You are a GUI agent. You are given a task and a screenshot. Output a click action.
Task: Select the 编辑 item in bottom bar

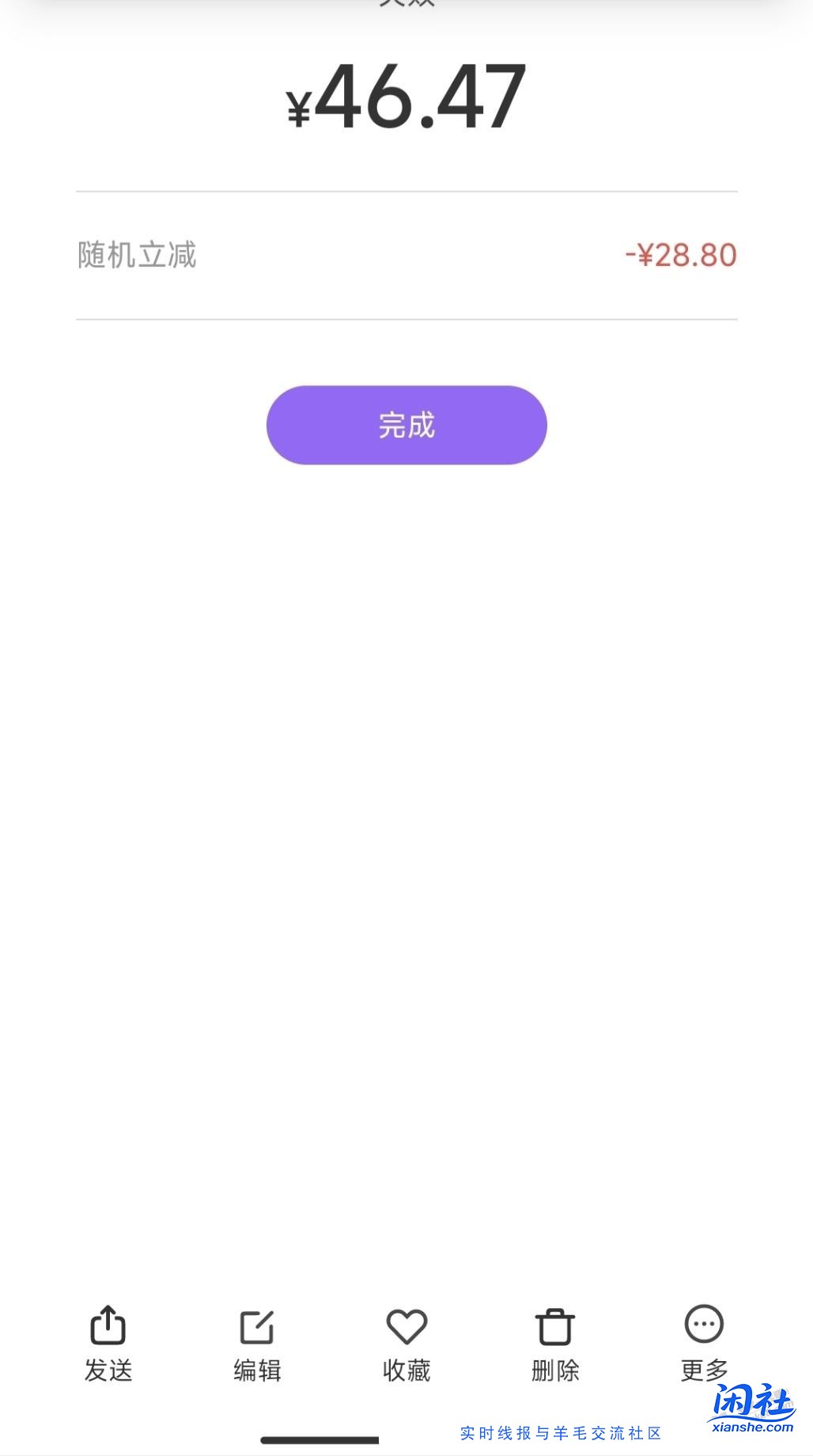click(256, 1365)
